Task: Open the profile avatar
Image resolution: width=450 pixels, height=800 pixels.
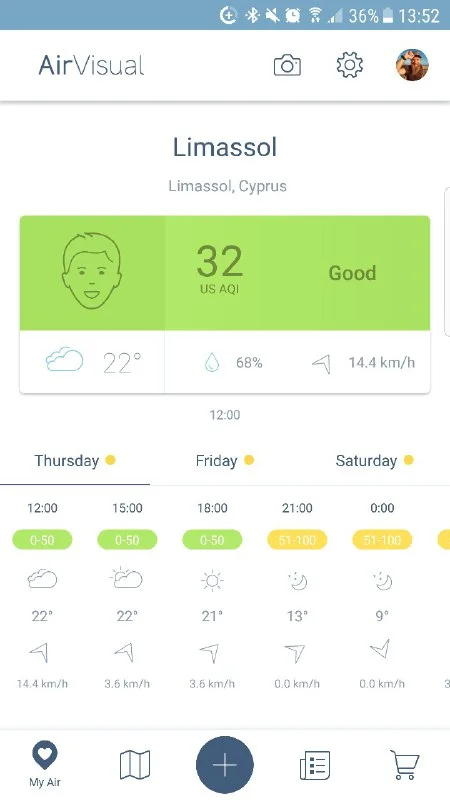Action: tap(412, 65)
